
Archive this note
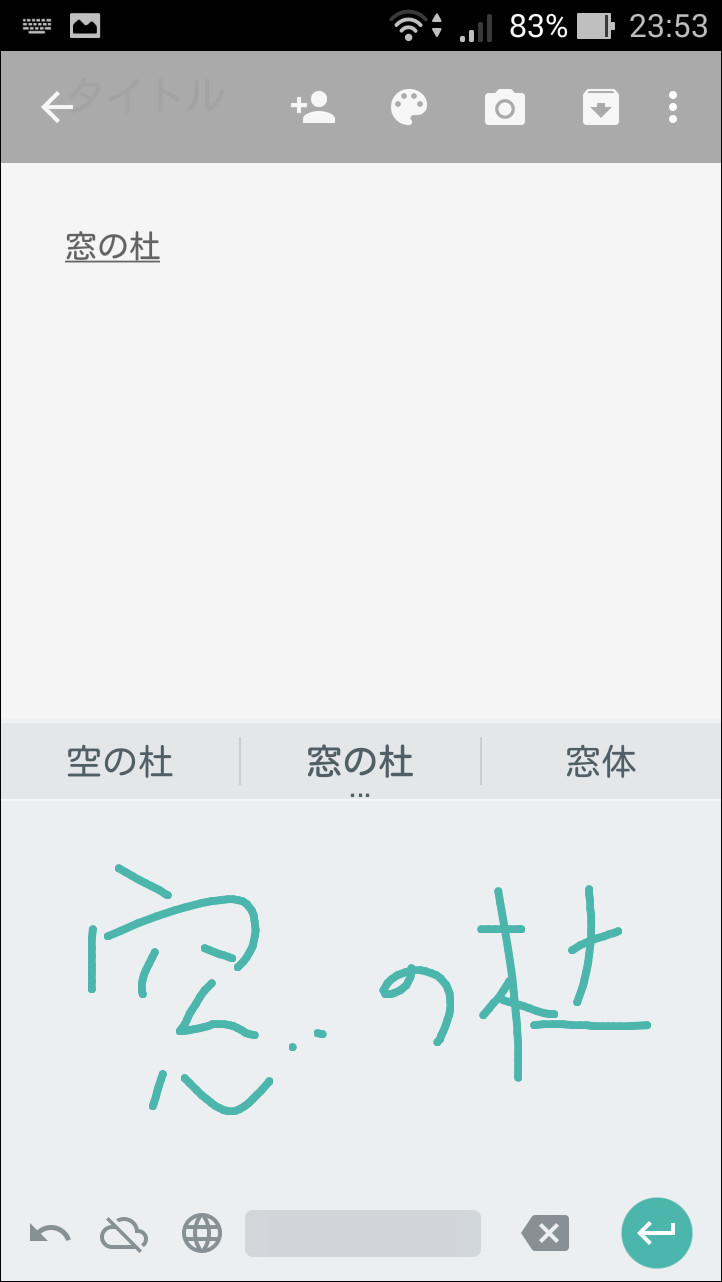tap(601, 106)
